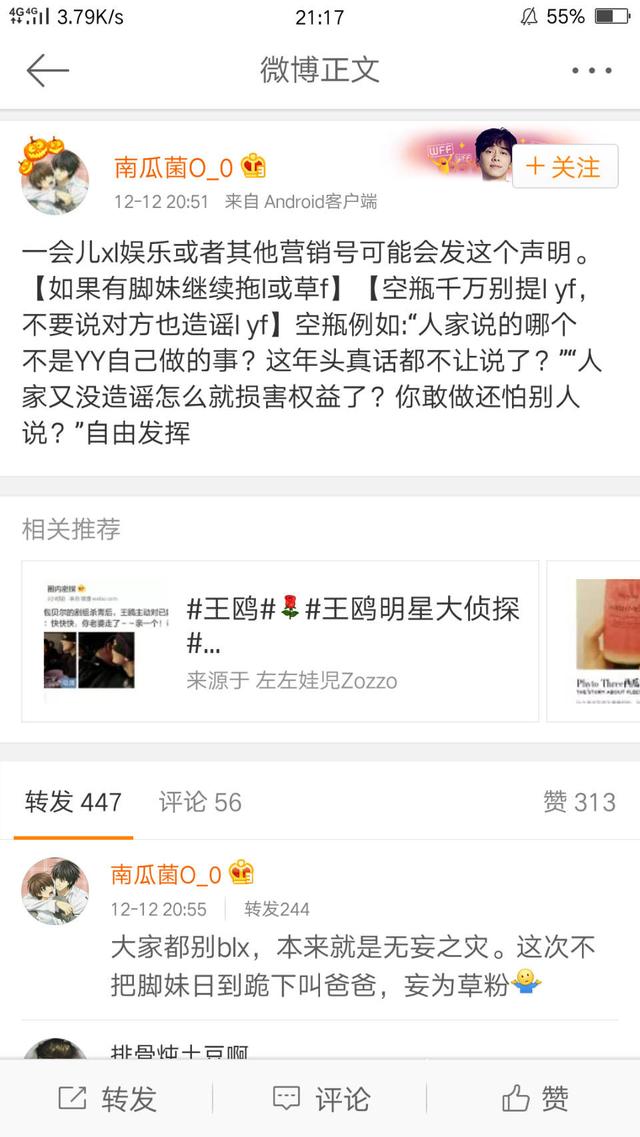Open 南瓜菌O_0 username in the post header

click(174, 168)
